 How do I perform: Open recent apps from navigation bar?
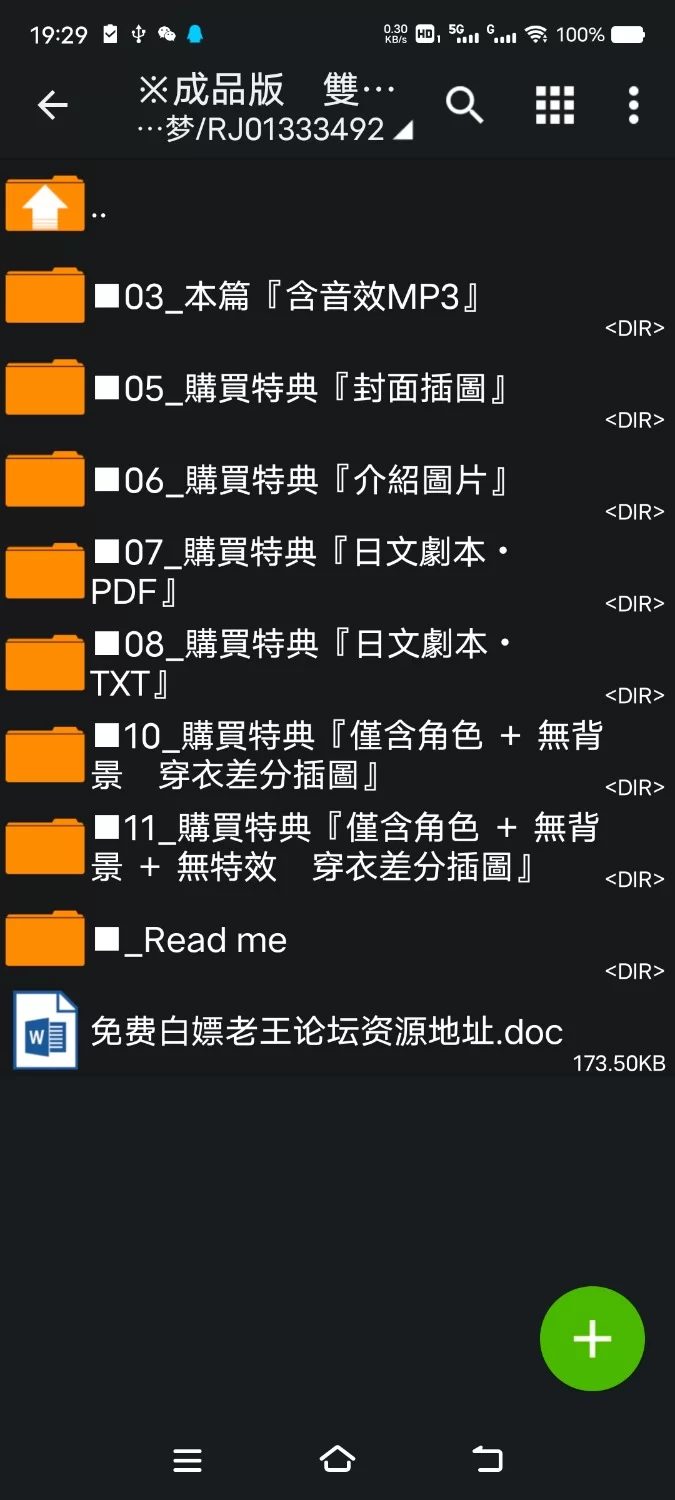187,1460
